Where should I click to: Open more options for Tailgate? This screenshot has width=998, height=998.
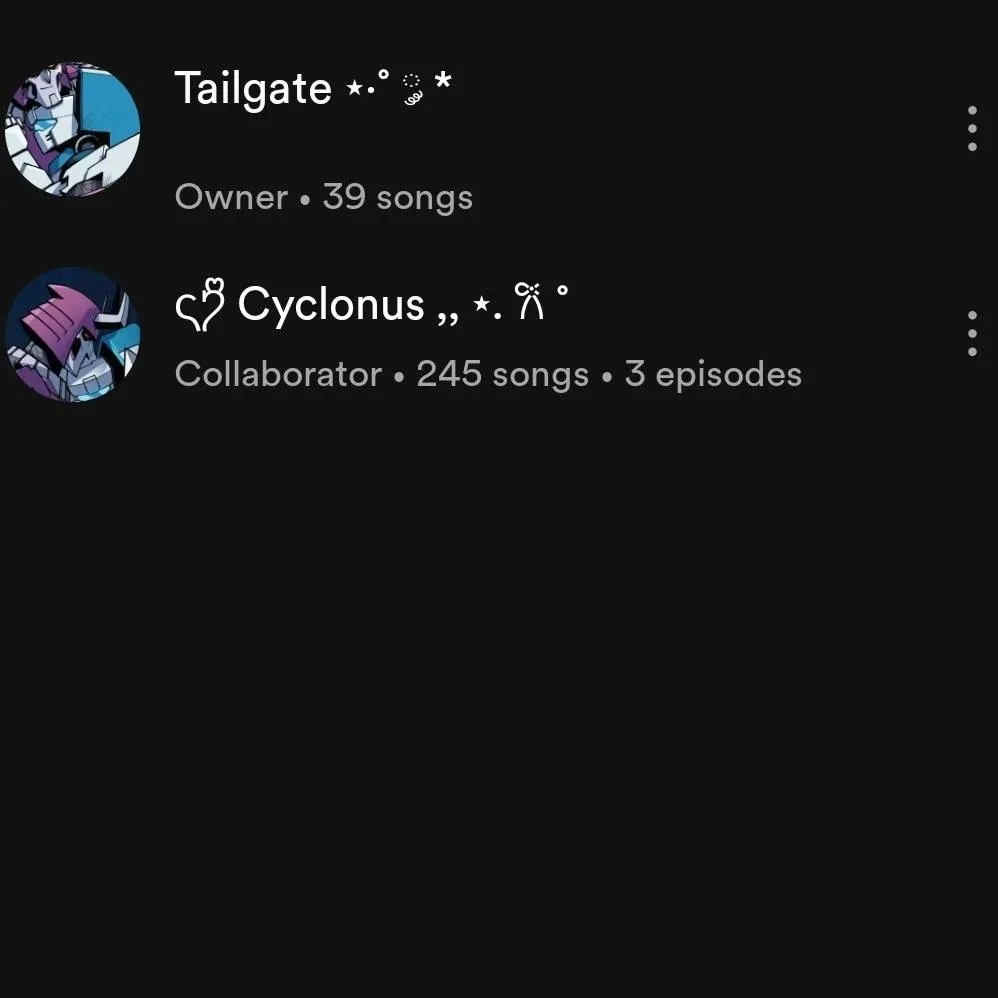pos(971,129)
